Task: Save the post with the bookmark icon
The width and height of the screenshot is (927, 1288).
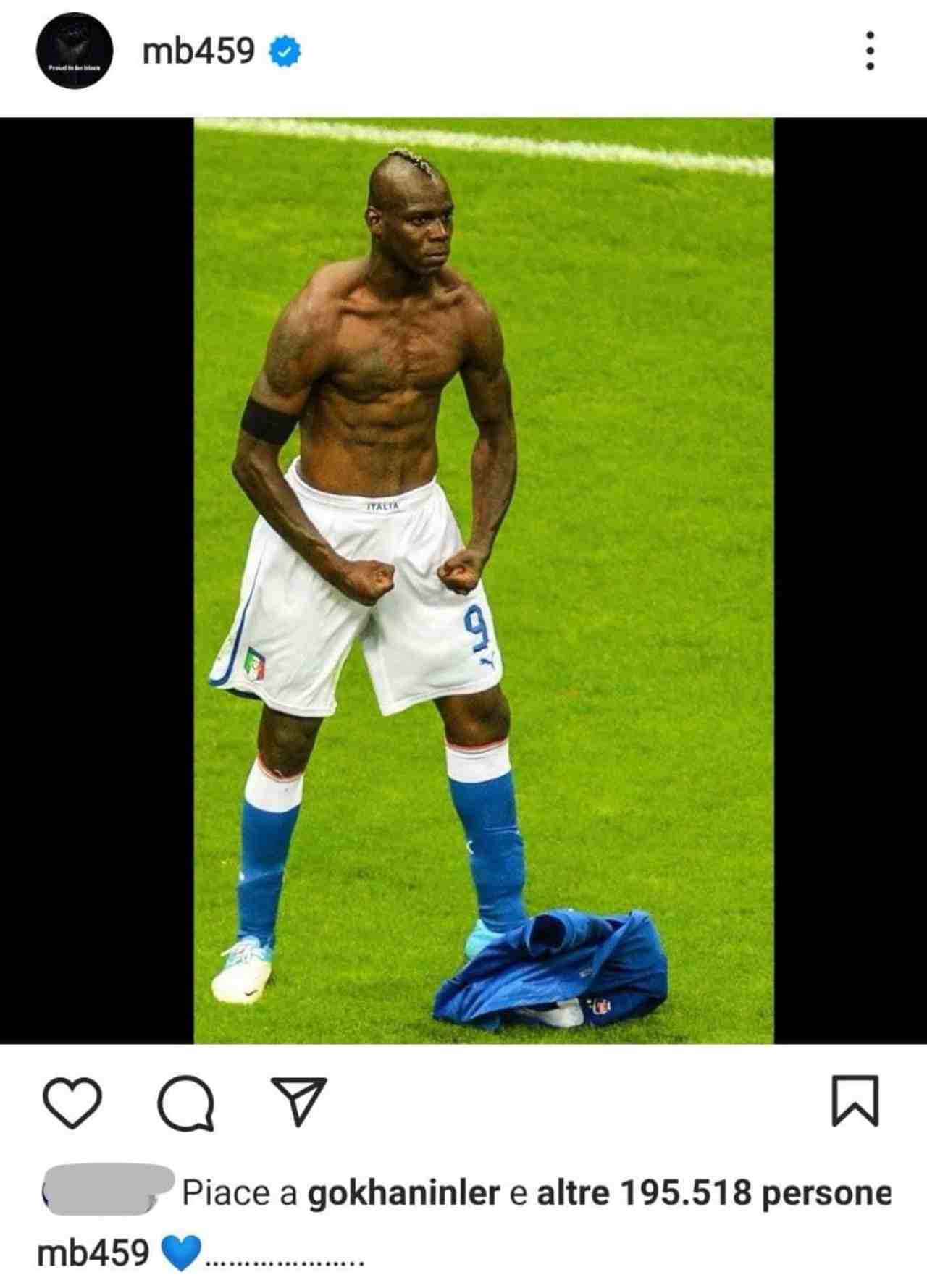Action: (855, 1101)
